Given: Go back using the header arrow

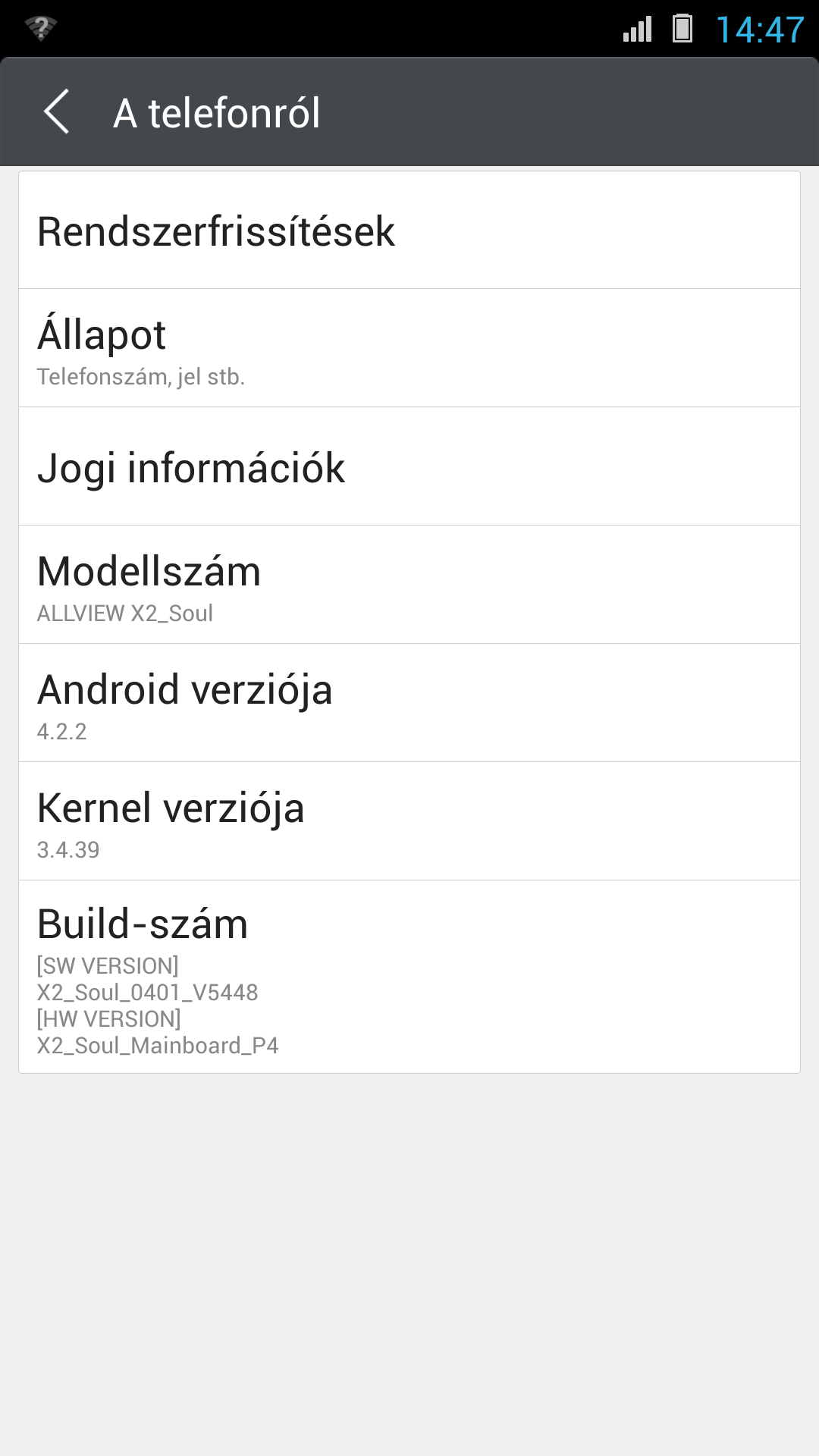Looking at the screenshot, I should 57,111.
